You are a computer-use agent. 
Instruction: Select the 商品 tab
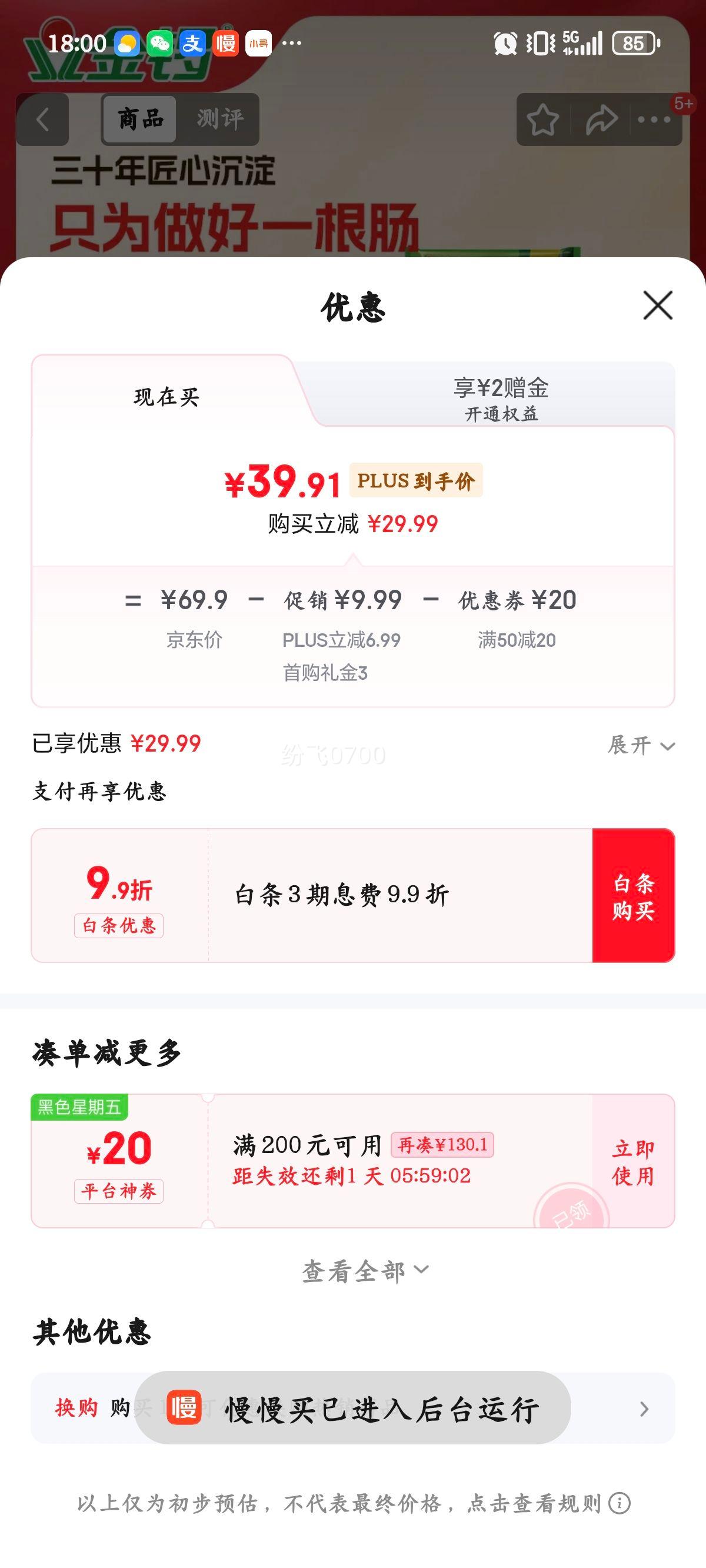(139, 118)
